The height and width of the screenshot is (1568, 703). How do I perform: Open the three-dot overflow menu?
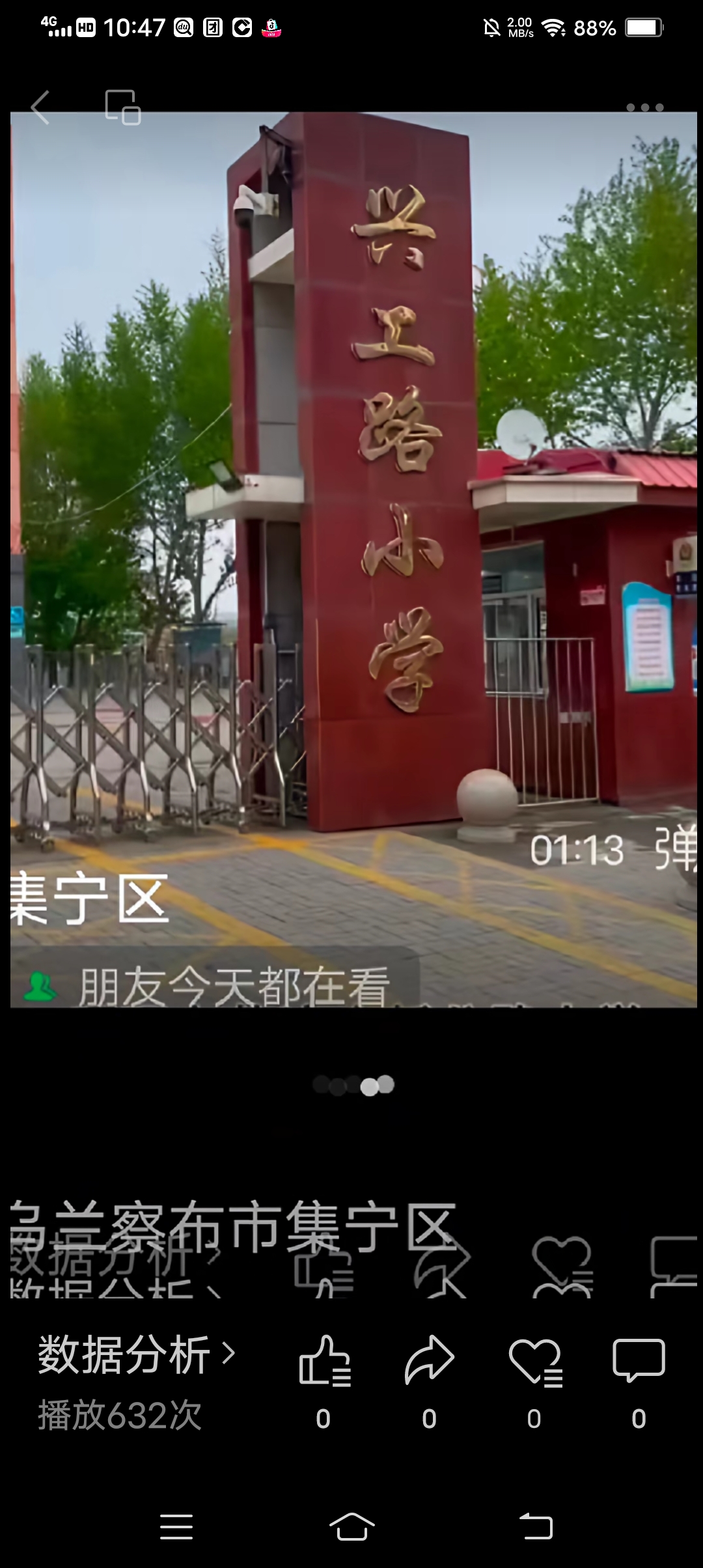point(644,107)
